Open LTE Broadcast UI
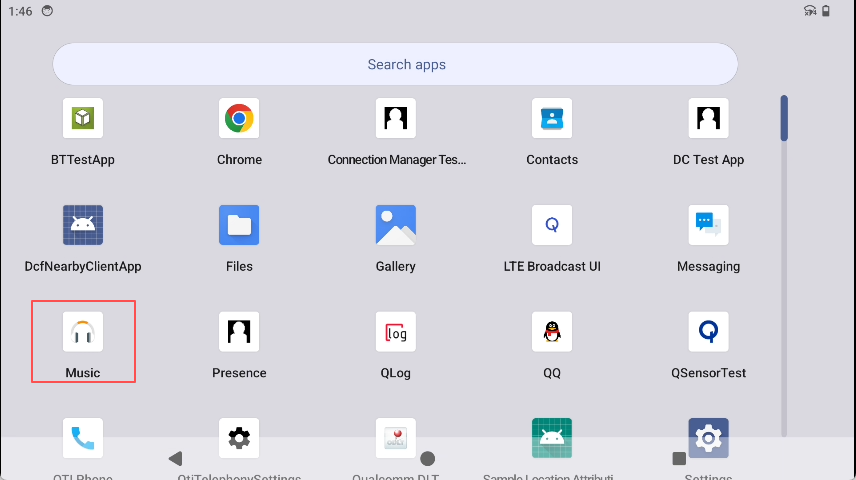 click(x=552, y=226)
